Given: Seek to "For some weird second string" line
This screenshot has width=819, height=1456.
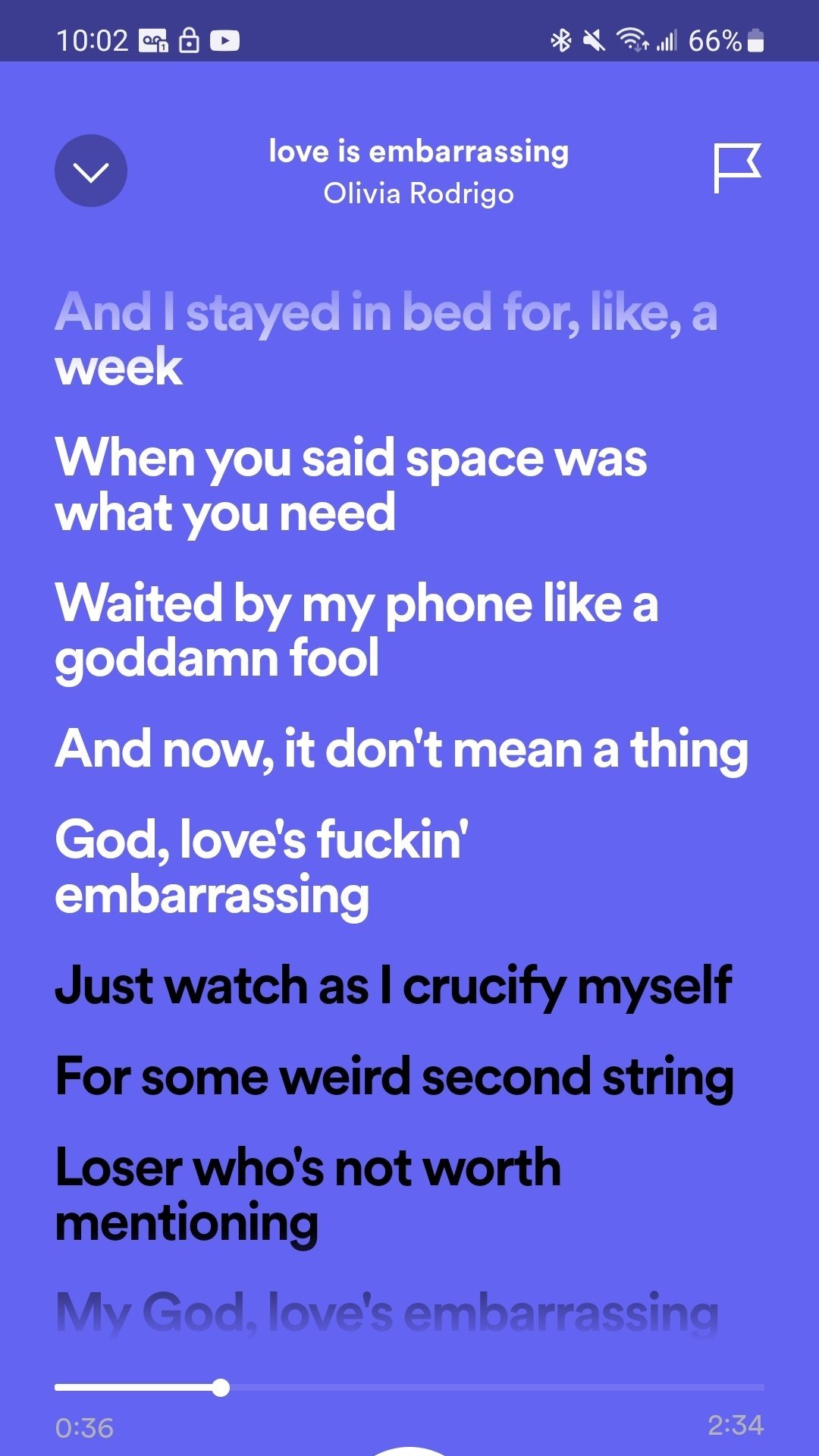Looking at the screenshot, I should (x=394, y=1077).
